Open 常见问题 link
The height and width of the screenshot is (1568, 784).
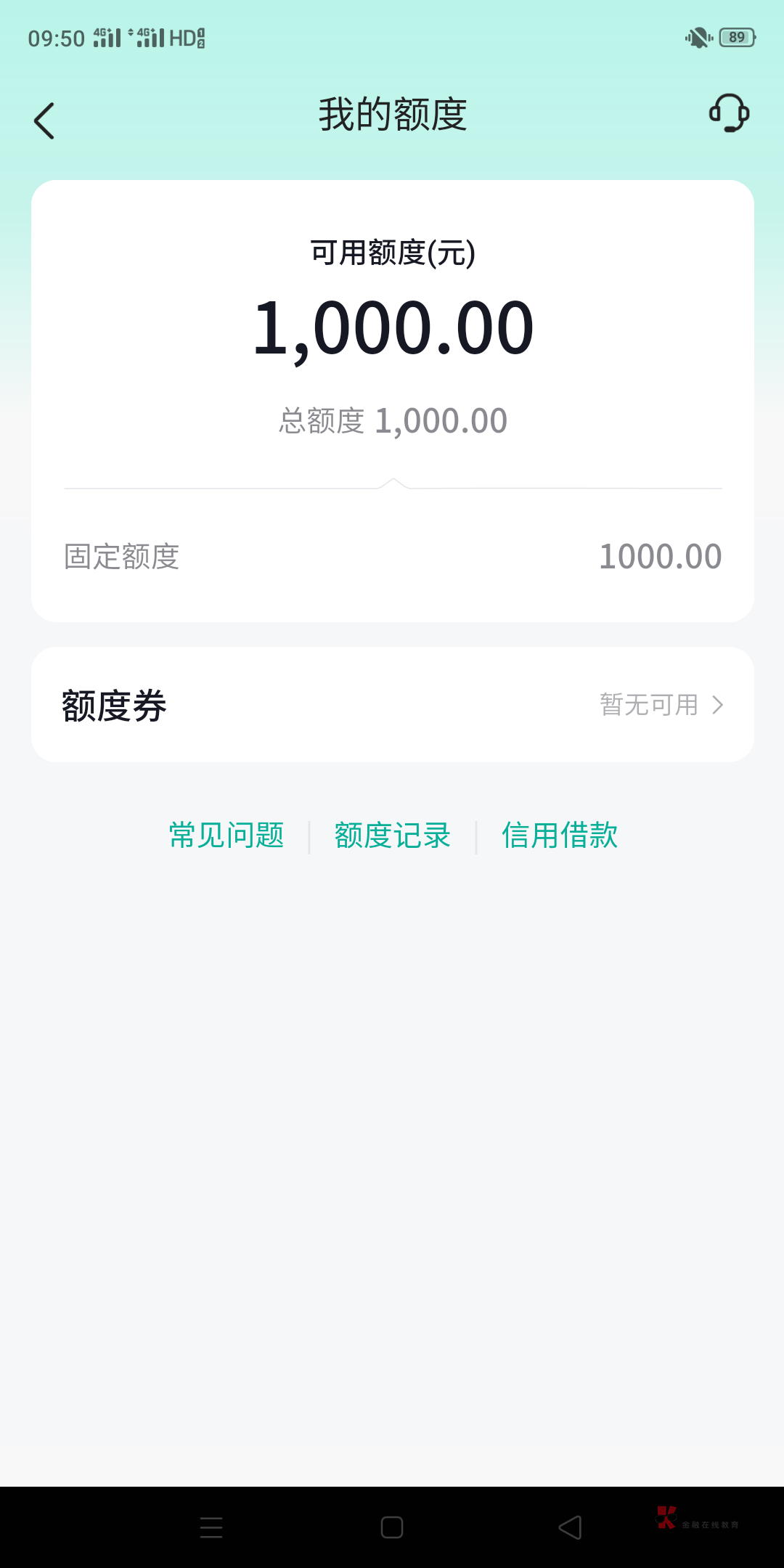point(226,836)
